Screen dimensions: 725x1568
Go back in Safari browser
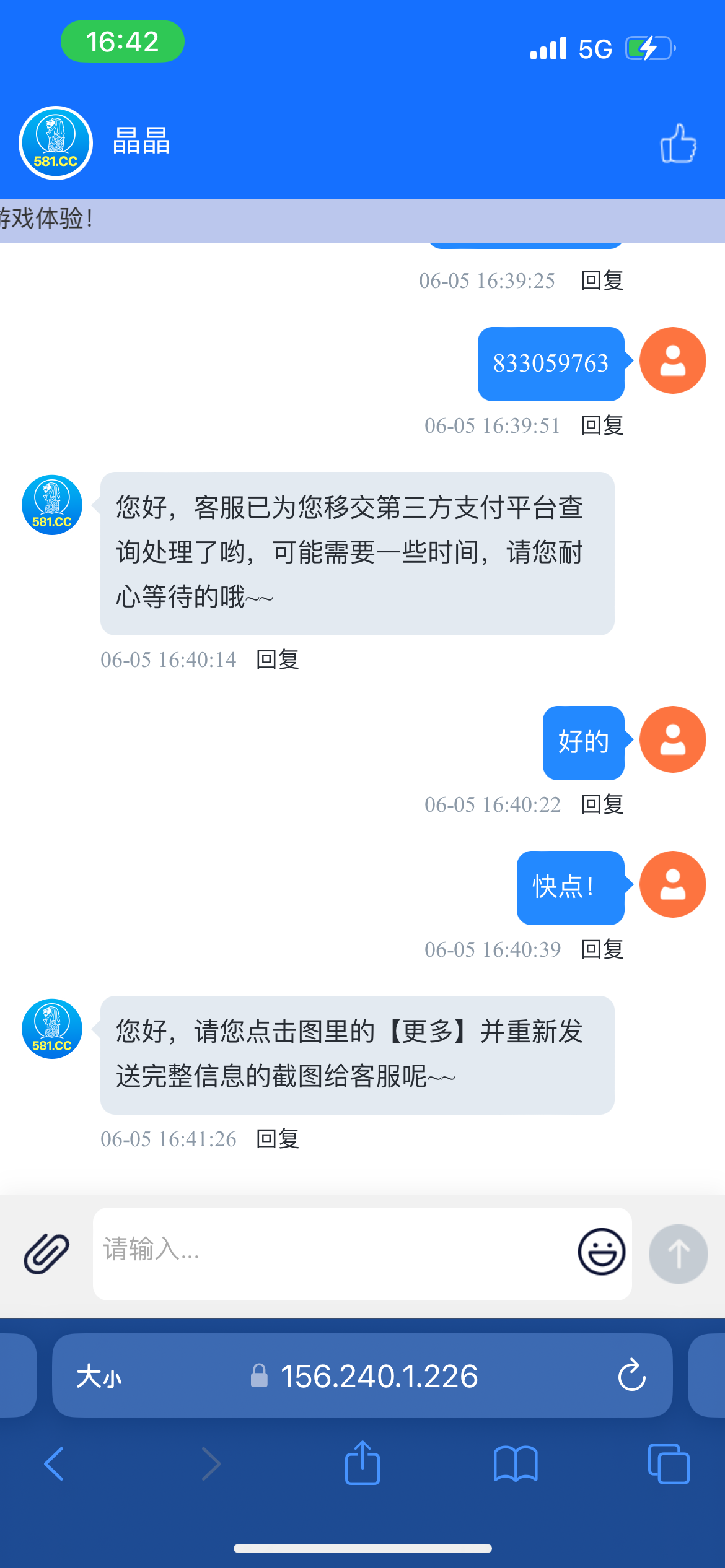tap(54, 1464)
